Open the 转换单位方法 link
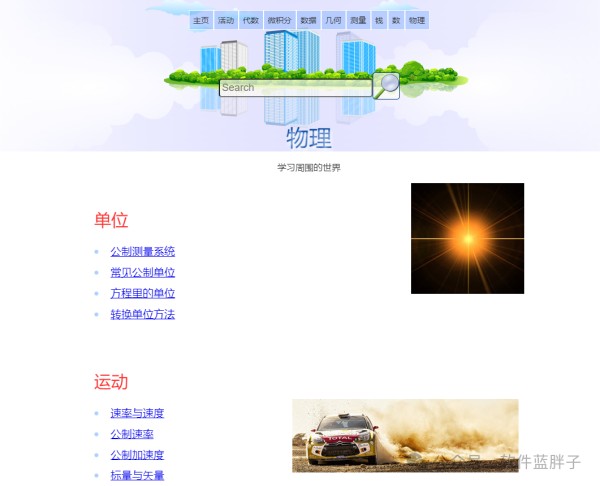The image size is (600, 486). point(142,315)
